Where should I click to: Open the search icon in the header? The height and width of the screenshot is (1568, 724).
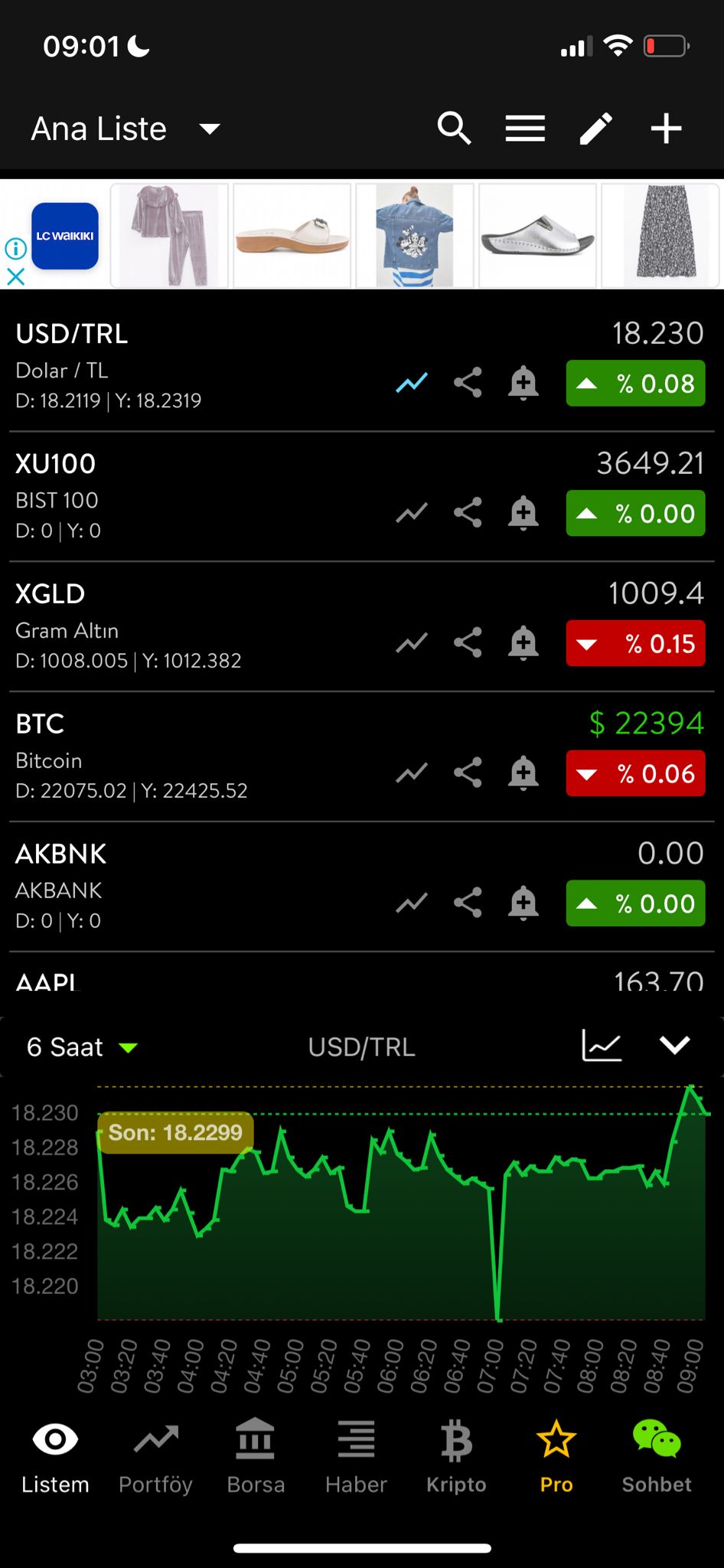(454, 129)
